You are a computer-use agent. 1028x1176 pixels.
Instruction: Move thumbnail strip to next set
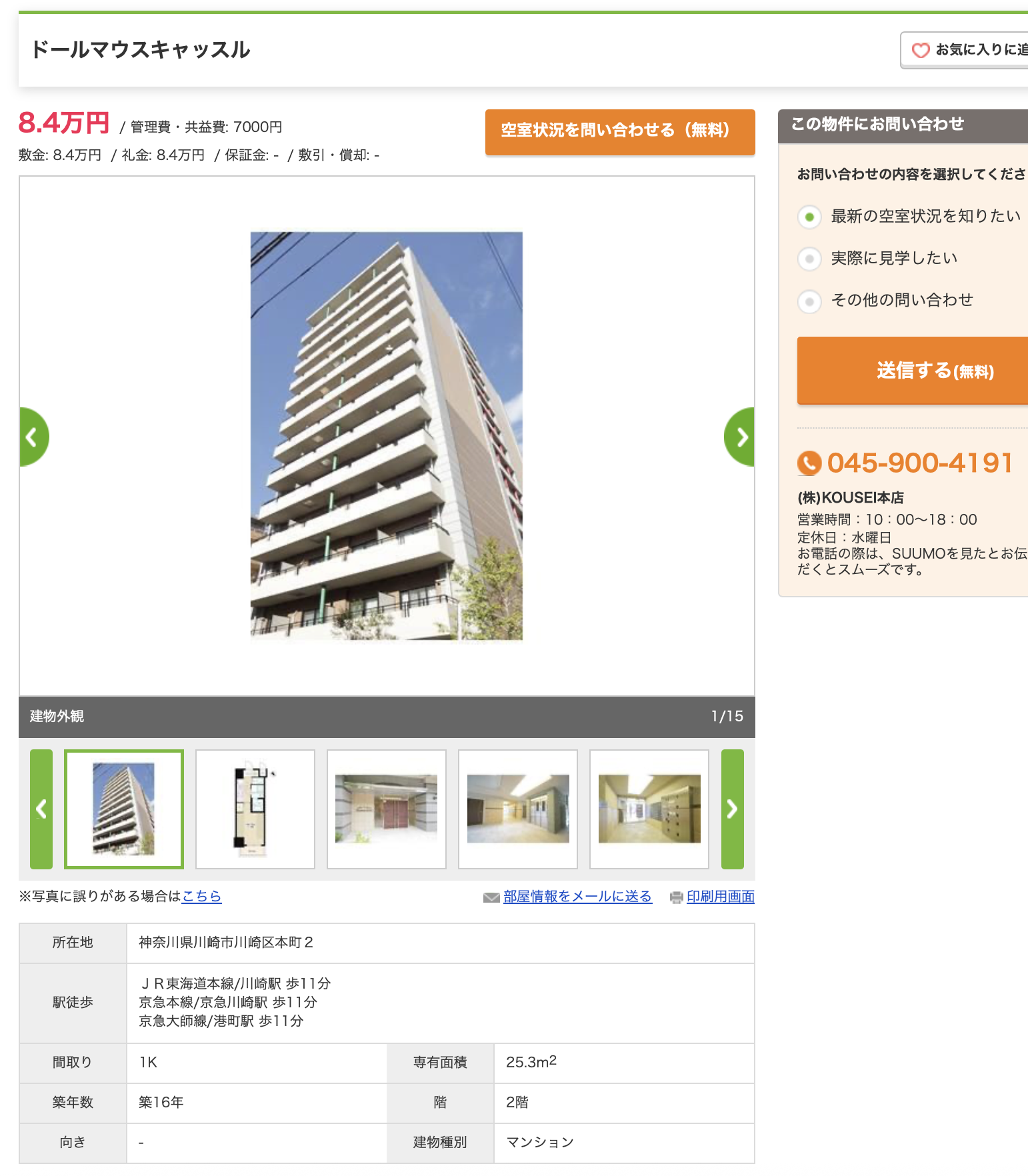(x=732, y=809)
